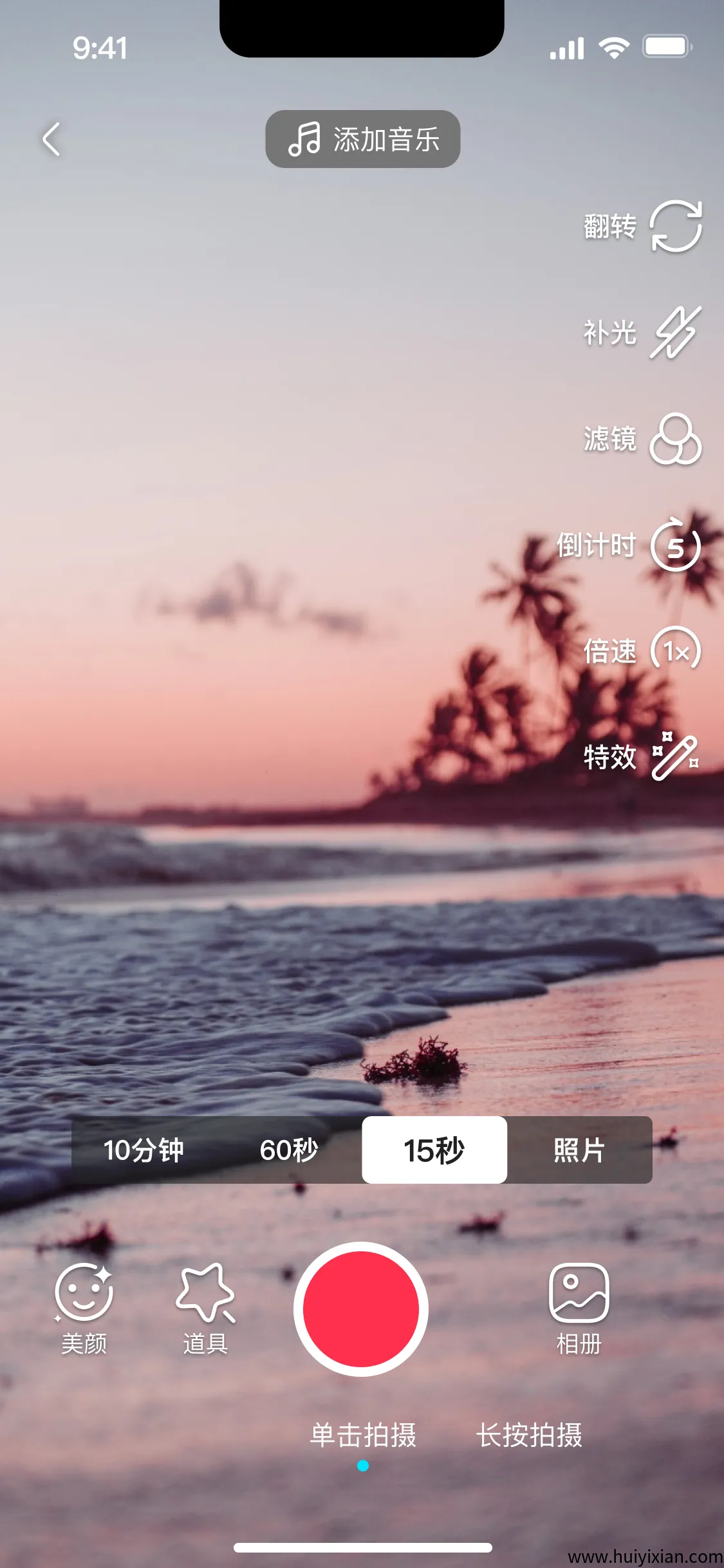Change the 倍速 recording speed
724x1568 pixels.
coord(674,651)
